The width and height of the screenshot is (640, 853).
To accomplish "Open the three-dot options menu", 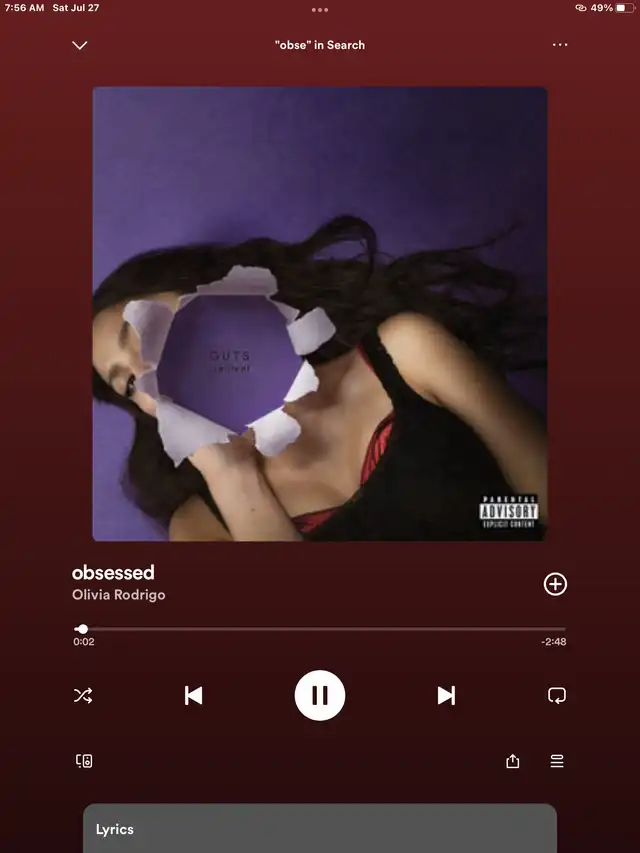I will tap(559, 45).
